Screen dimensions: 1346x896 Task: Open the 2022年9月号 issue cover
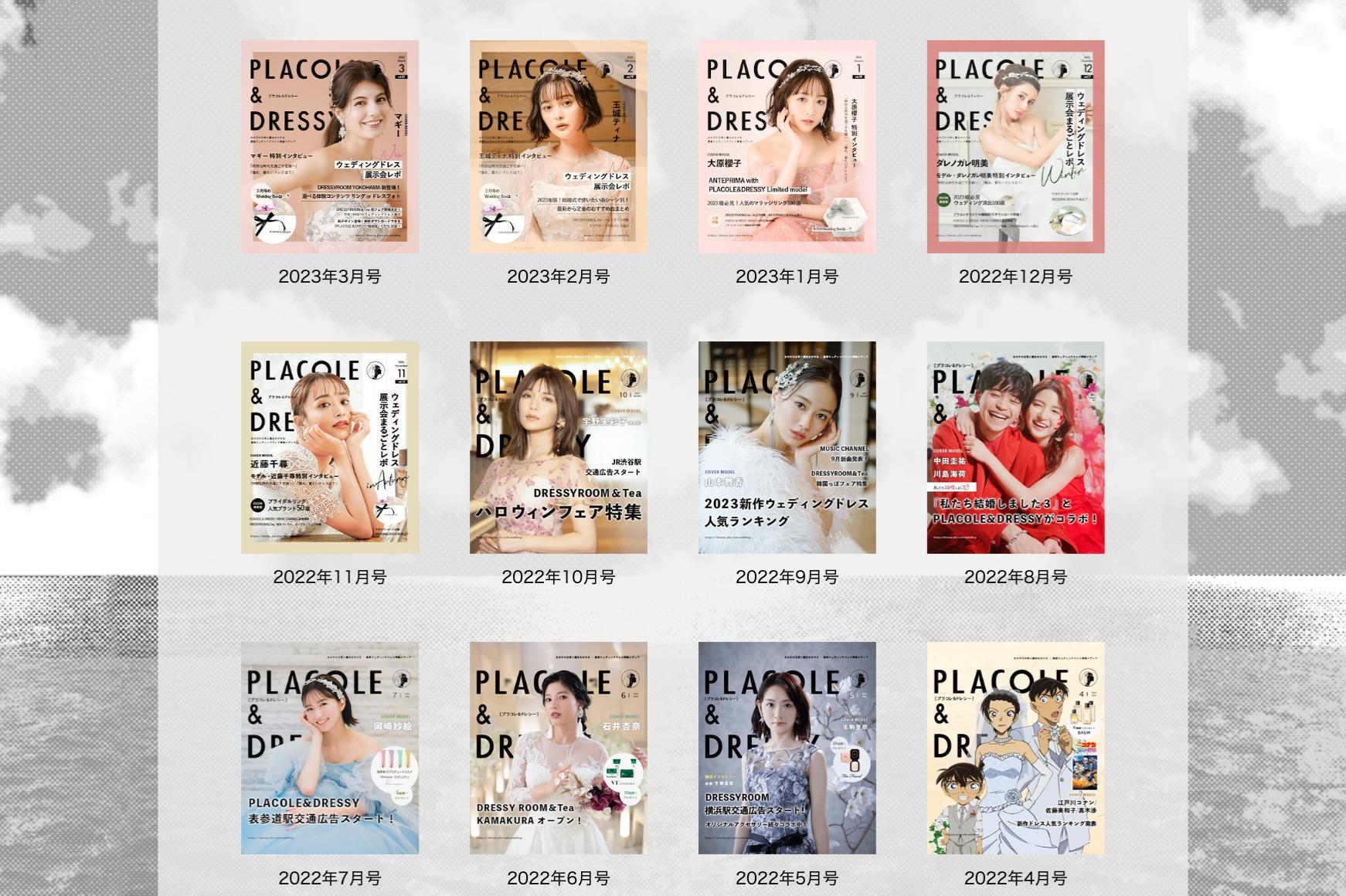(x=787, y=447)
